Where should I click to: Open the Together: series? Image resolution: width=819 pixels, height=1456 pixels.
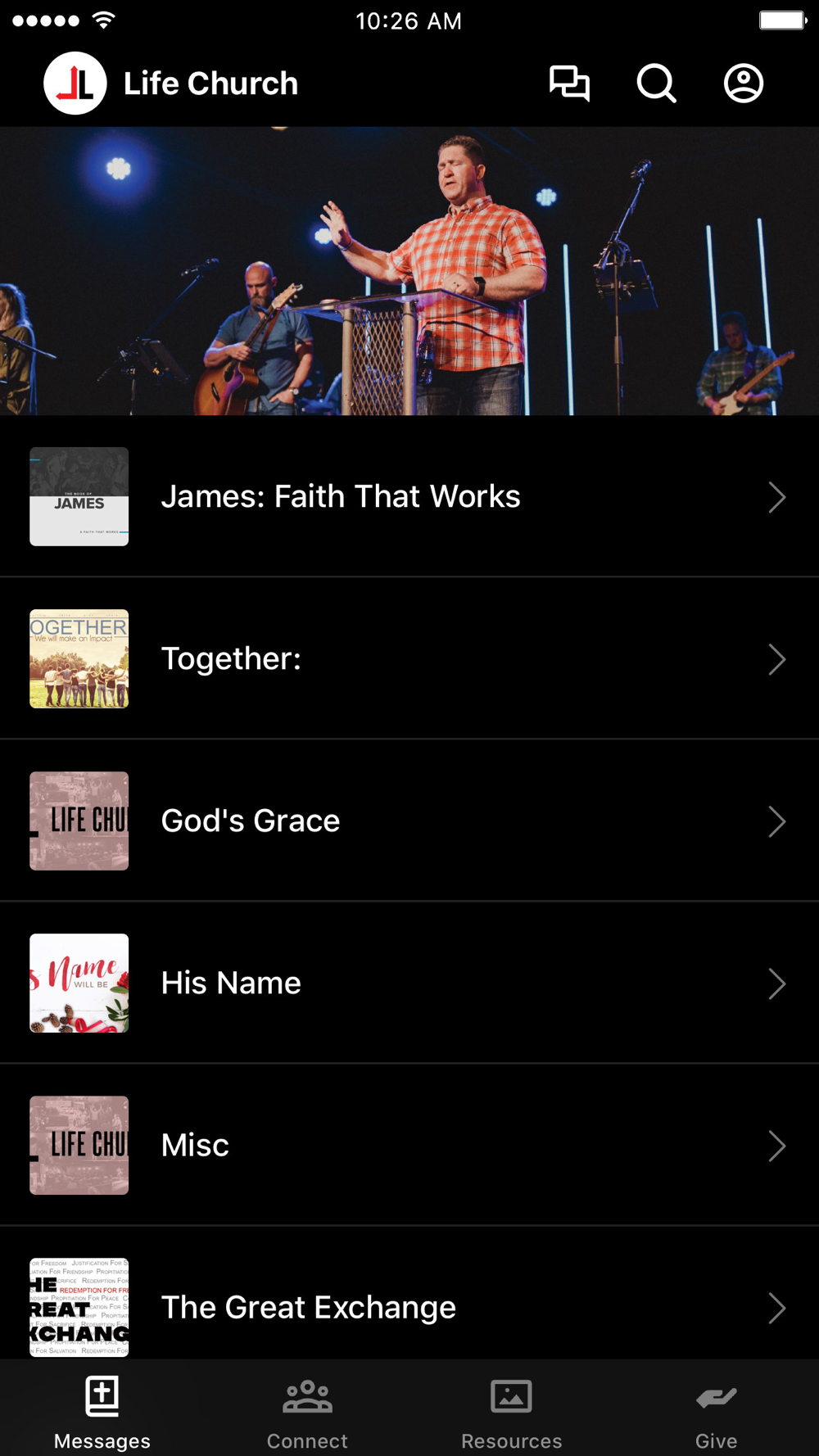tap(409, 659)
